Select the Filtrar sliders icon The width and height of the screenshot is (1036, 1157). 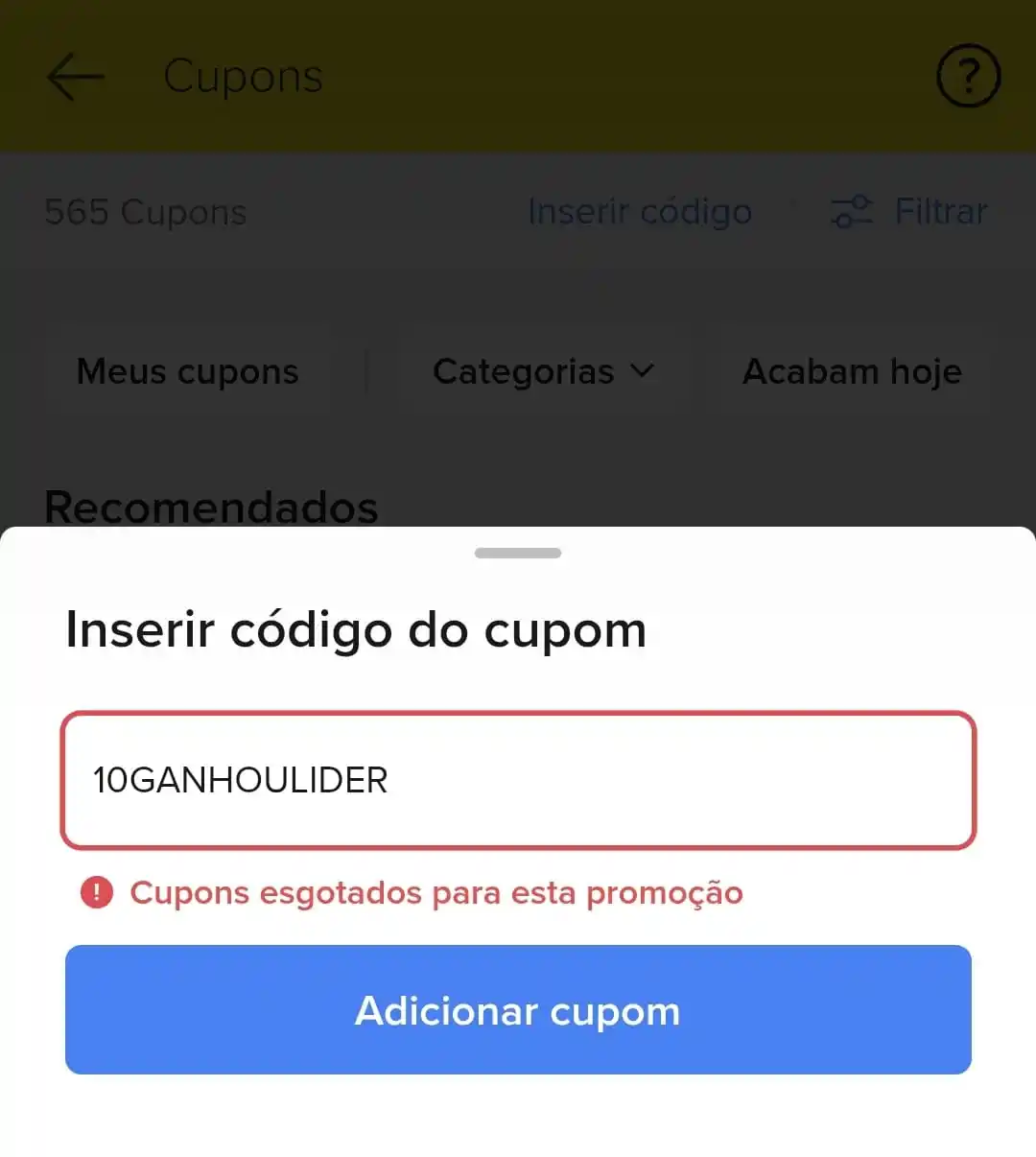(852, 212)
